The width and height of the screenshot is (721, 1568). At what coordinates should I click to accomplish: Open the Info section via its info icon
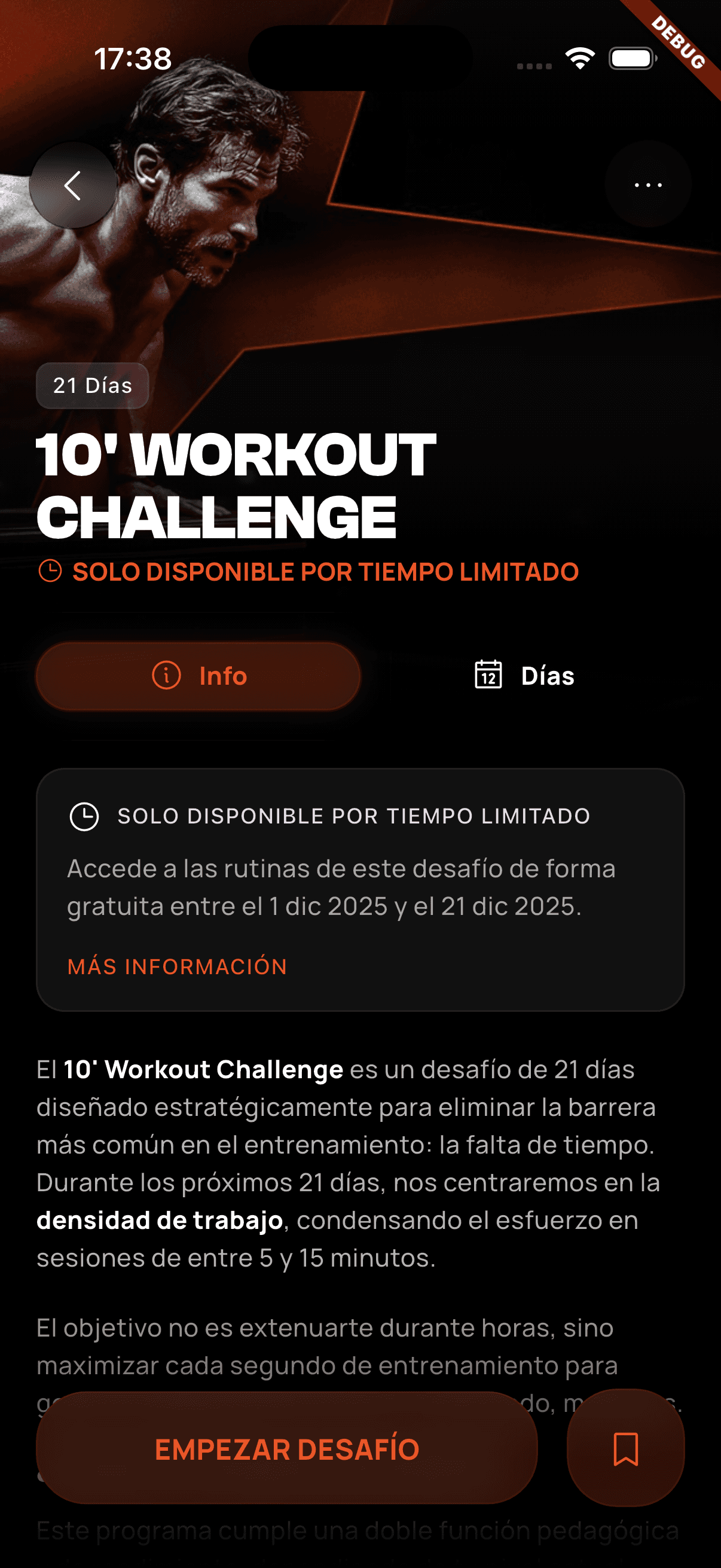[167, 676]
